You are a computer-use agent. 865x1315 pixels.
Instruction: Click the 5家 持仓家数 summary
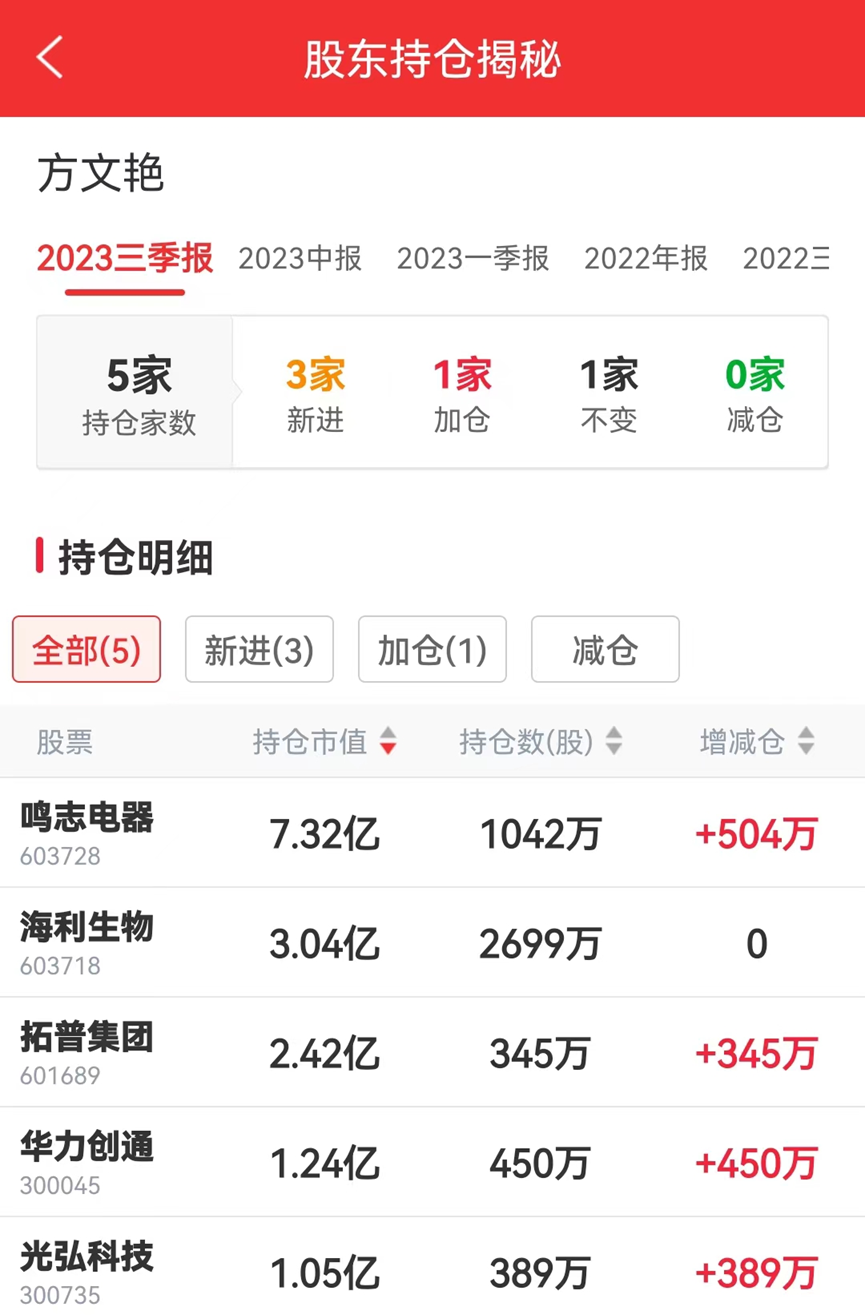[x=135, y=392]
